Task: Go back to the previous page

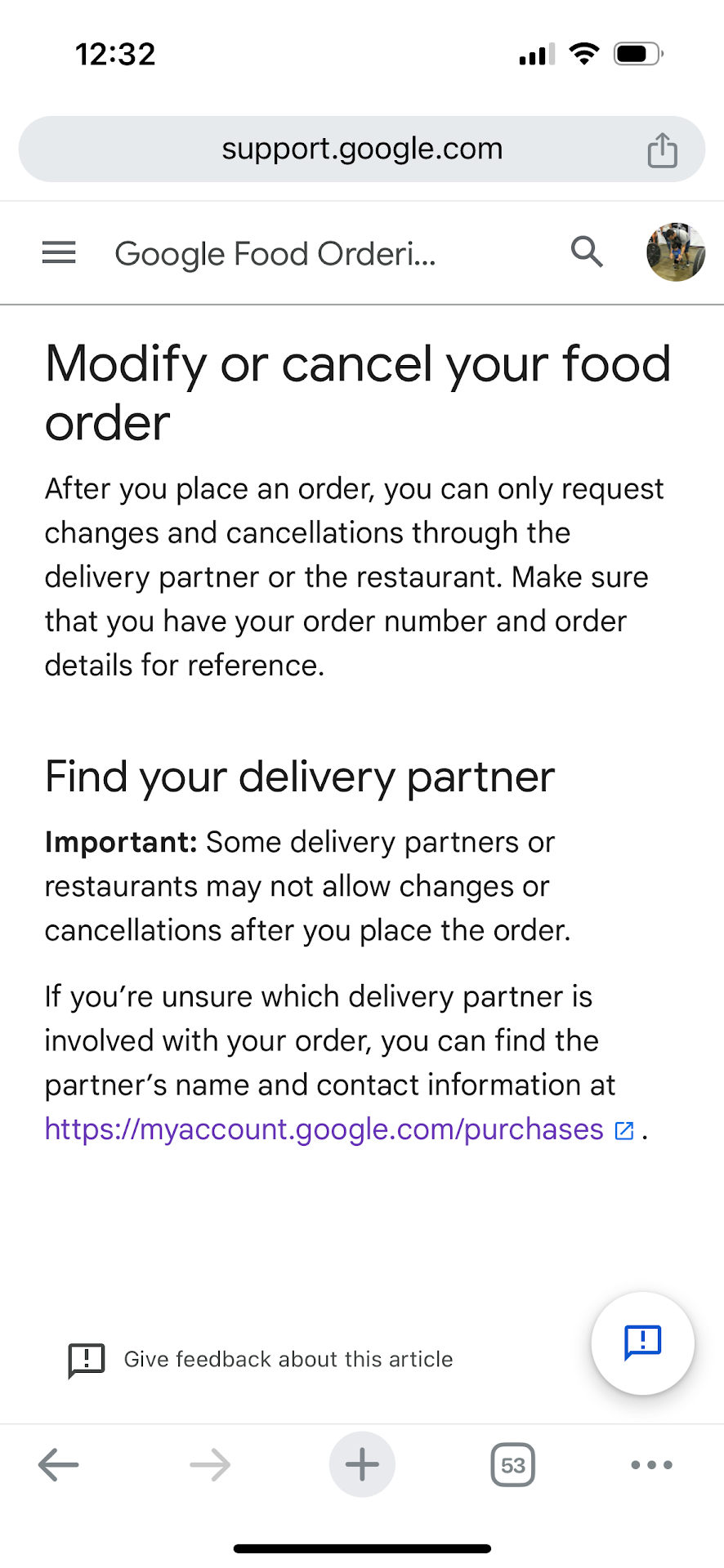Action: (x=59, y=1464)
